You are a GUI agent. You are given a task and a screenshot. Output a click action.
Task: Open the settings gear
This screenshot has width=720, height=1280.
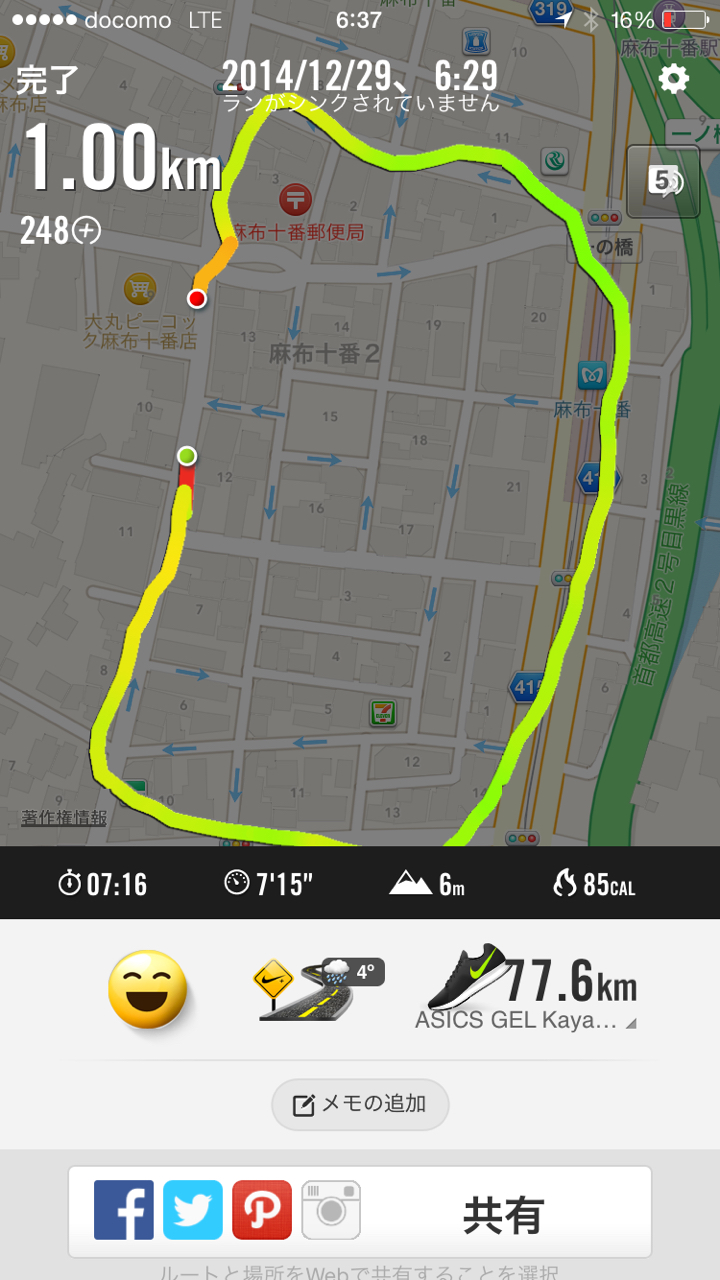point(674,79)
